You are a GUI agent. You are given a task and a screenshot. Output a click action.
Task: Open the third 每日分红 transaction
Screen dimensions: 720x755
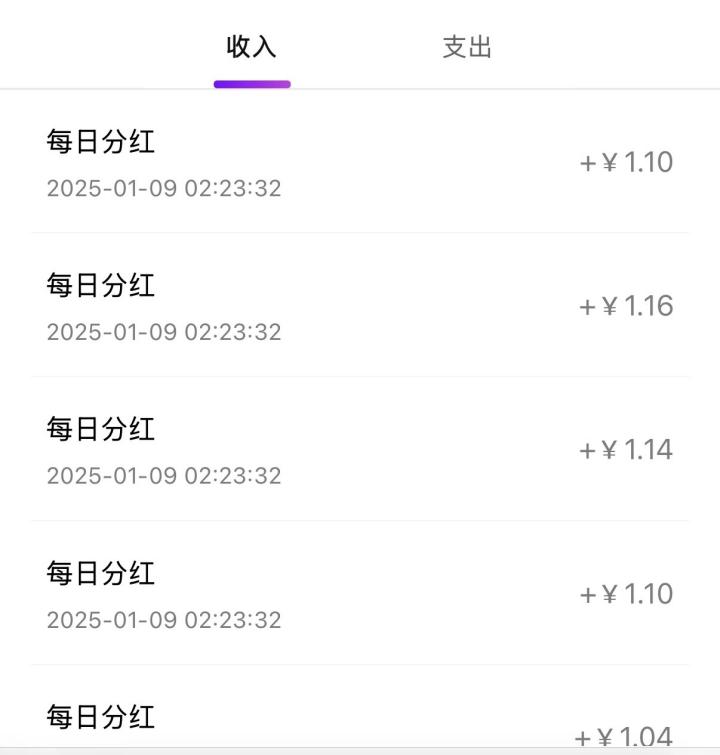(x=360, y=448)
